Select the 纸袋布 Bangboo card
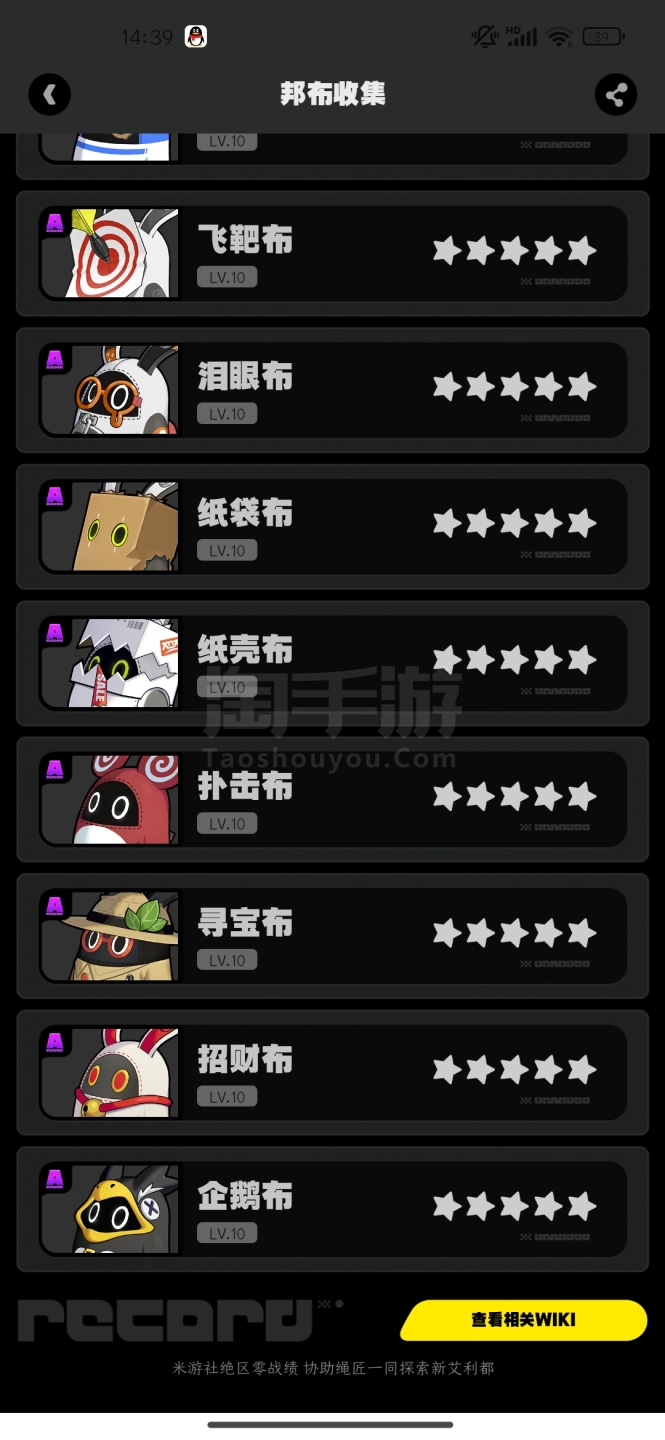 (332, 526)
